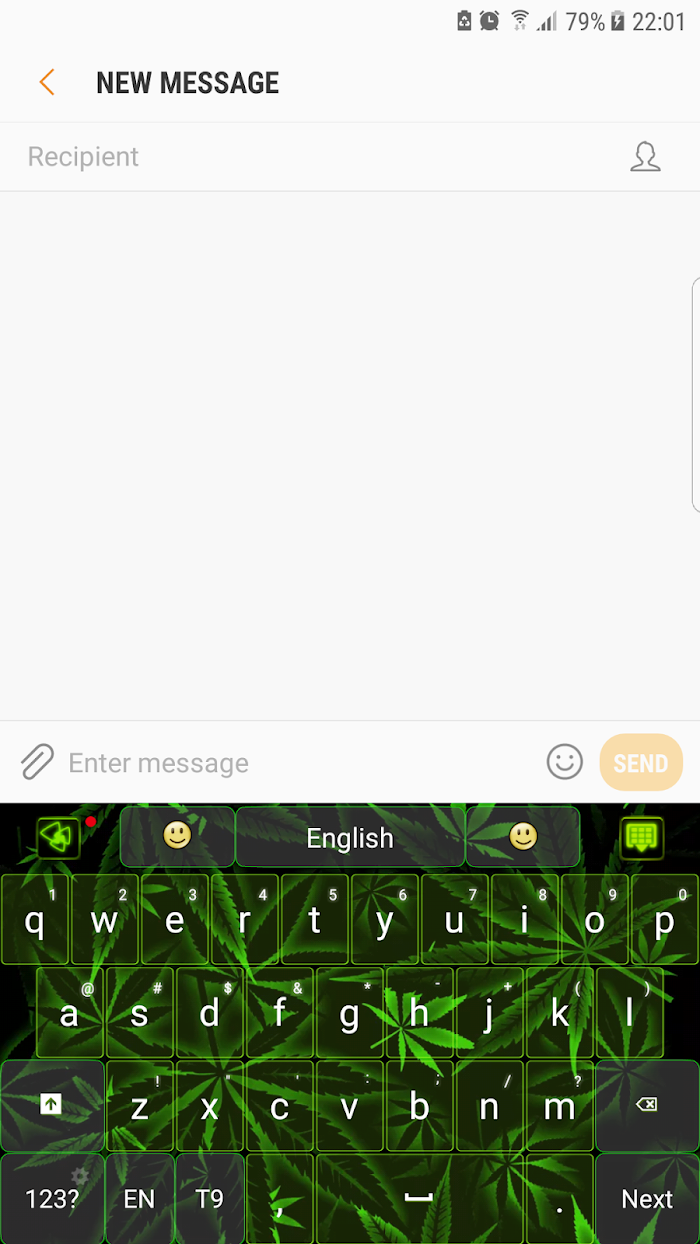This screenshot has width=700, height=1244.
Task: Send the message
Action: click(x=641, y=763)
